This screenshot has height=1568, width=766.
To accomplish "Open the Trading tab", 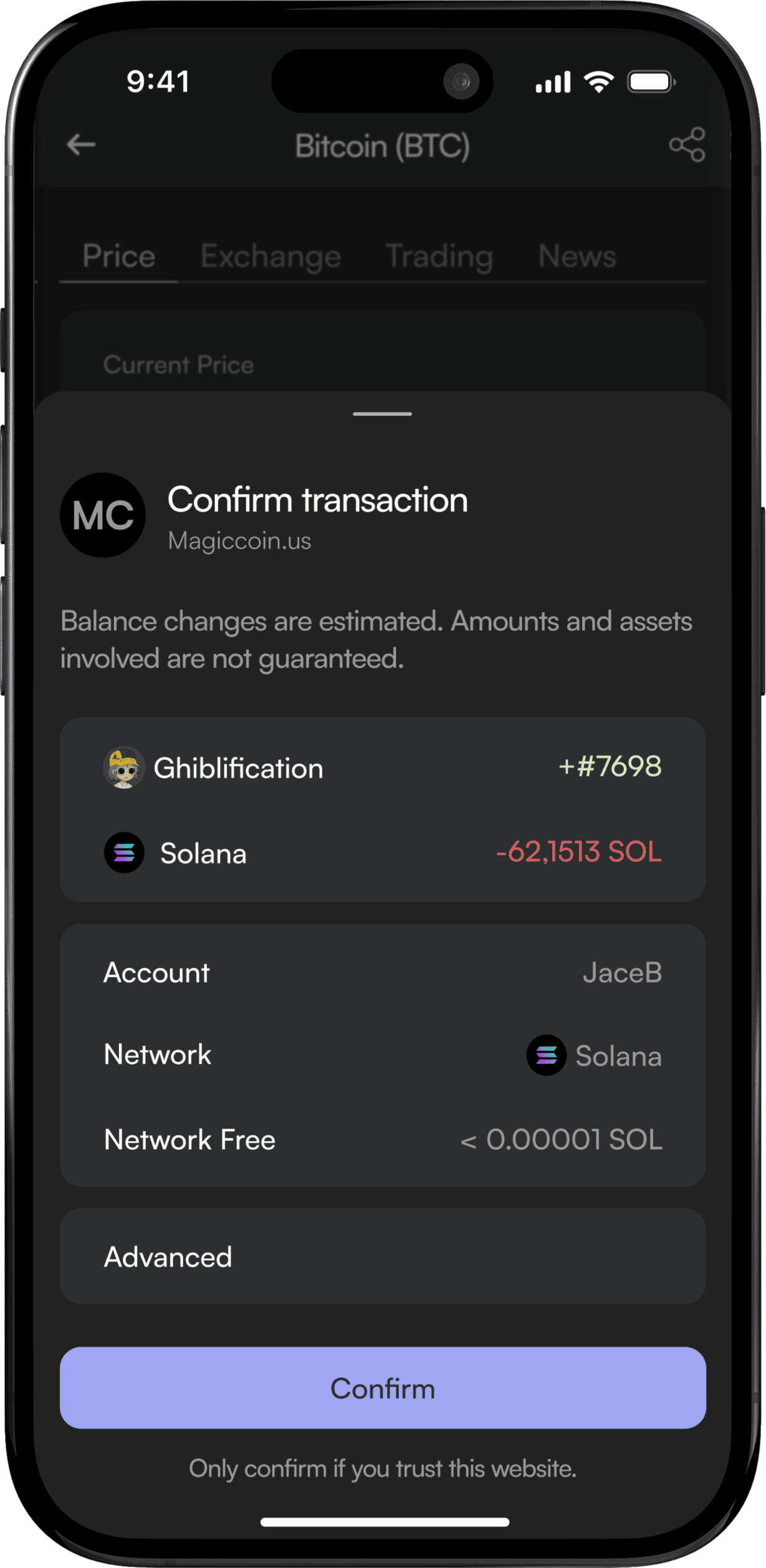I will tap(439, 256).
